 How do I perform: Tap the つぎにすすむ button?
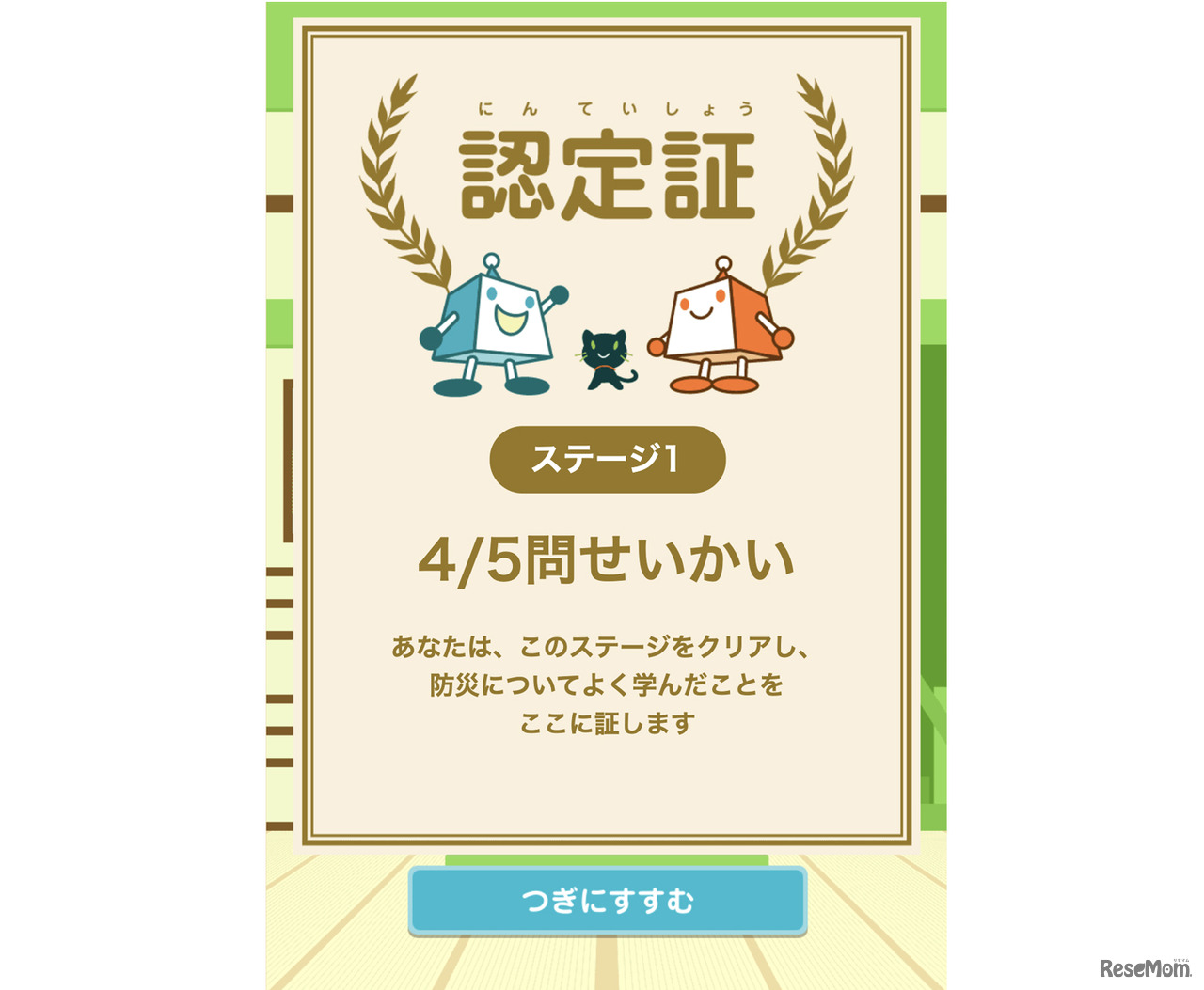click(608, 901)
